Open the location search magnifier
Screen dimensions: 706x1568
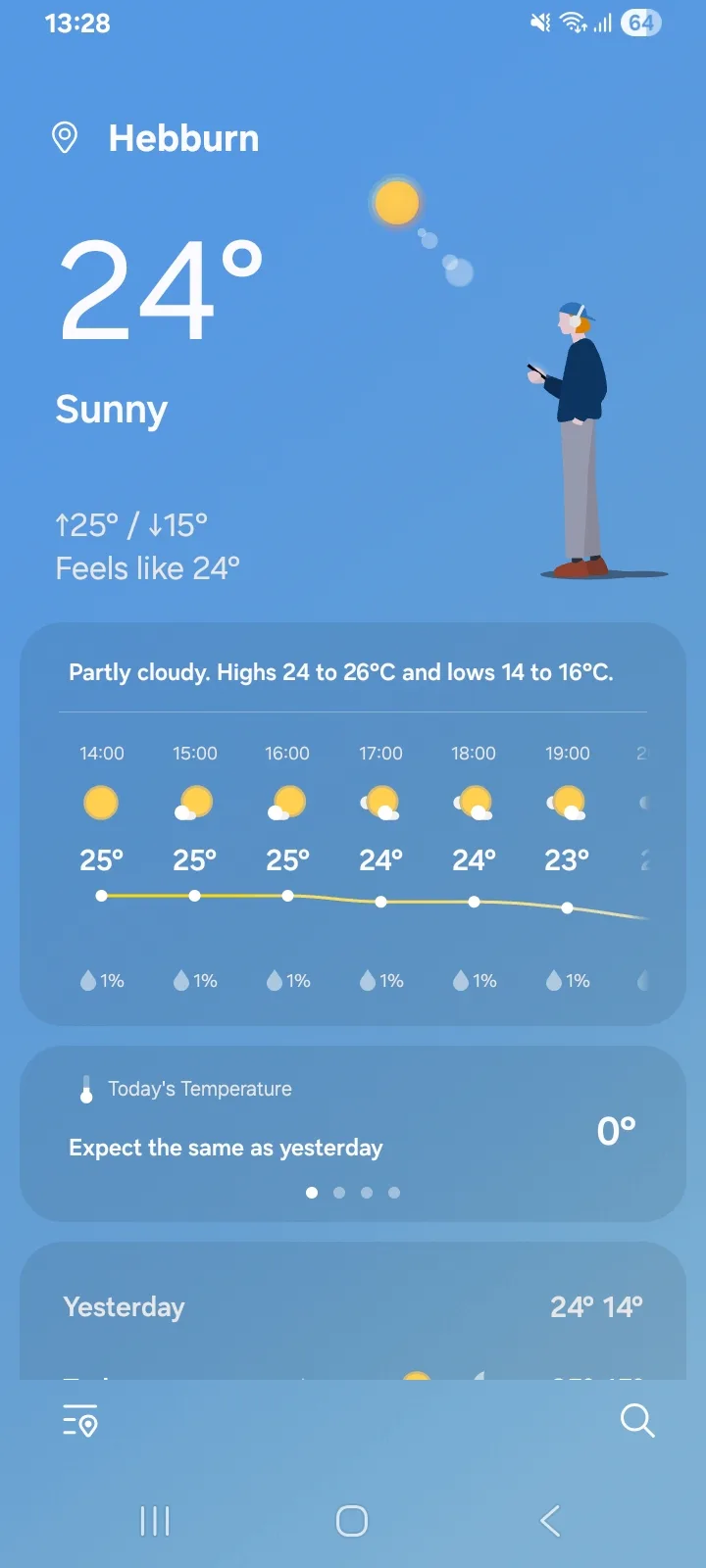tap(637, 1420)
